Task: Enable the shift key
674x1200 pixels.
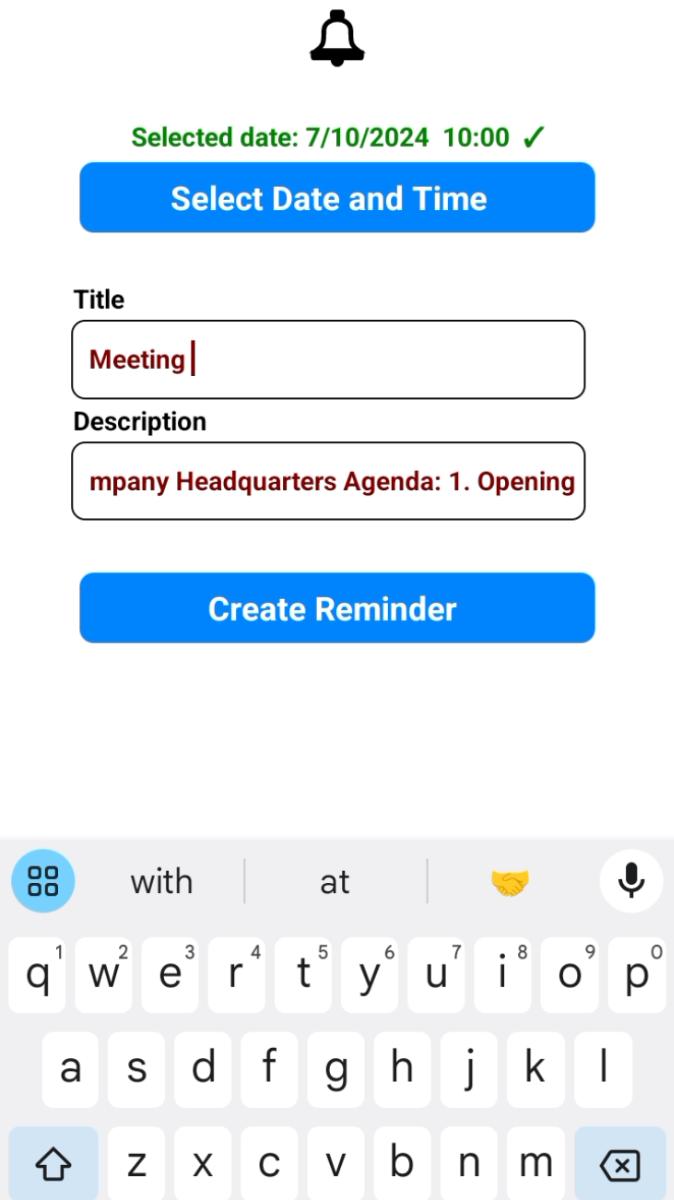Action: (x=54, y=1163)
